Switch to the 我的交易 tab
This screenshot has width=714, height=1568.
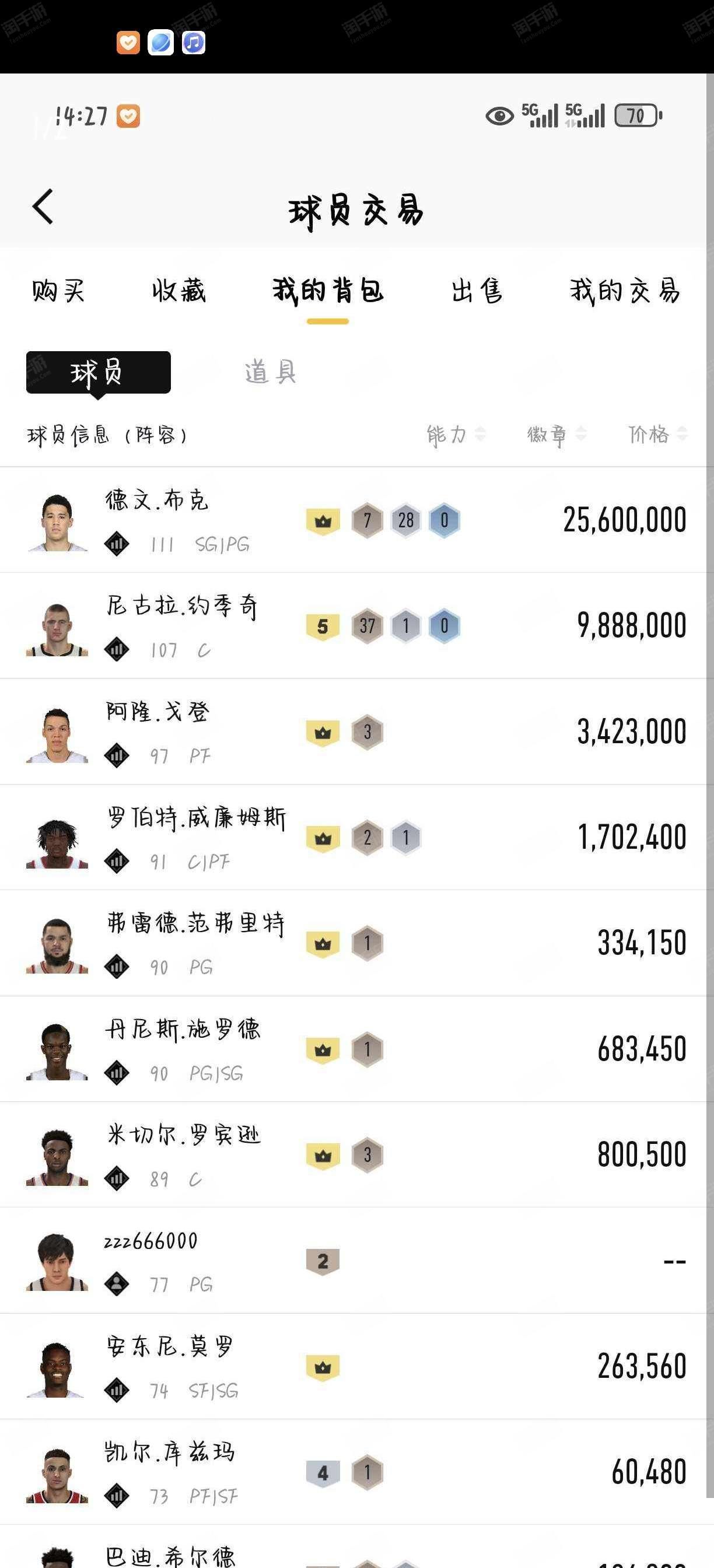coord(625,291)
